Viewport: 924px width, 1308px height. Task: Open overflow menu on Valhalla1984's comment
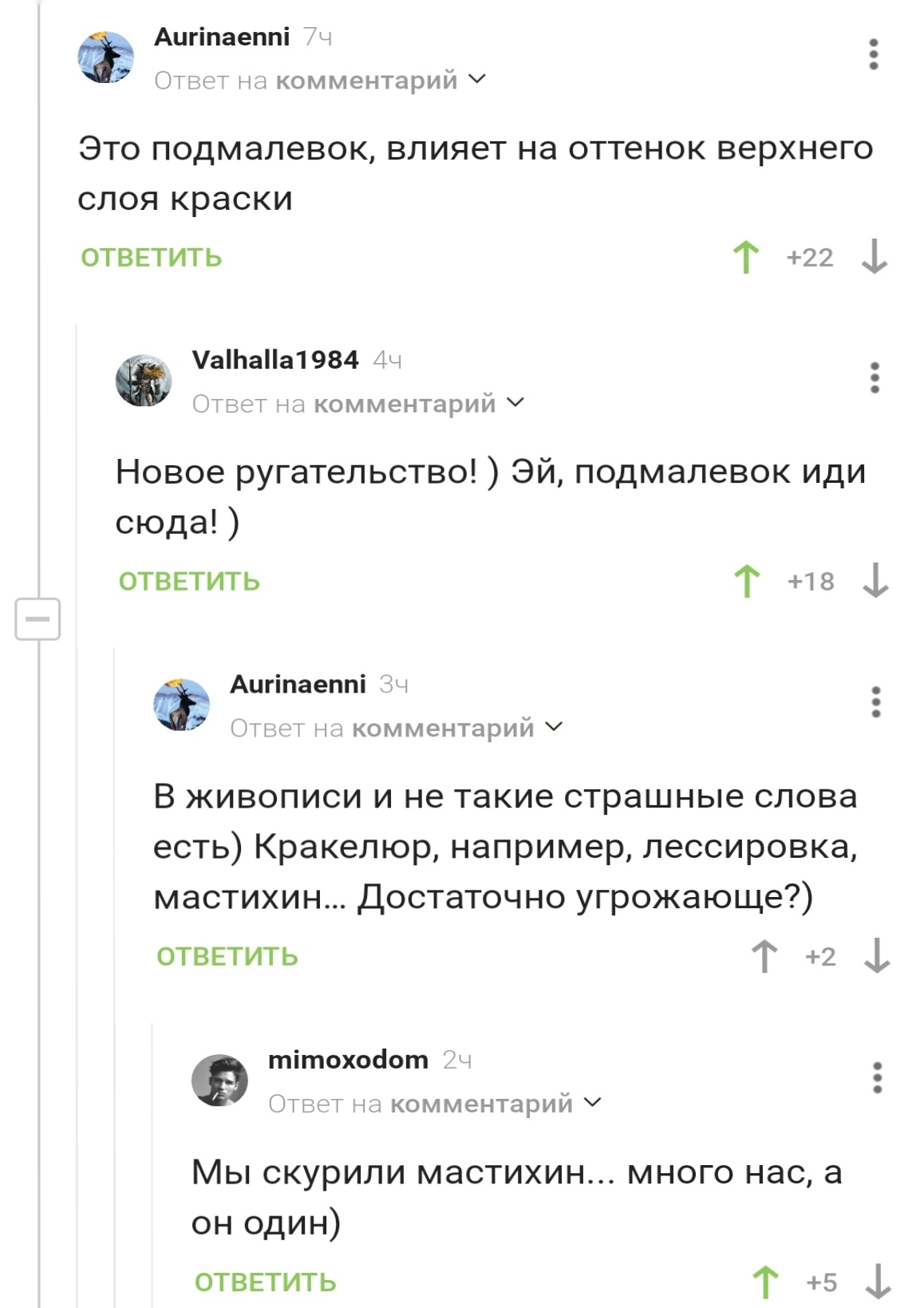coord(875,378)
